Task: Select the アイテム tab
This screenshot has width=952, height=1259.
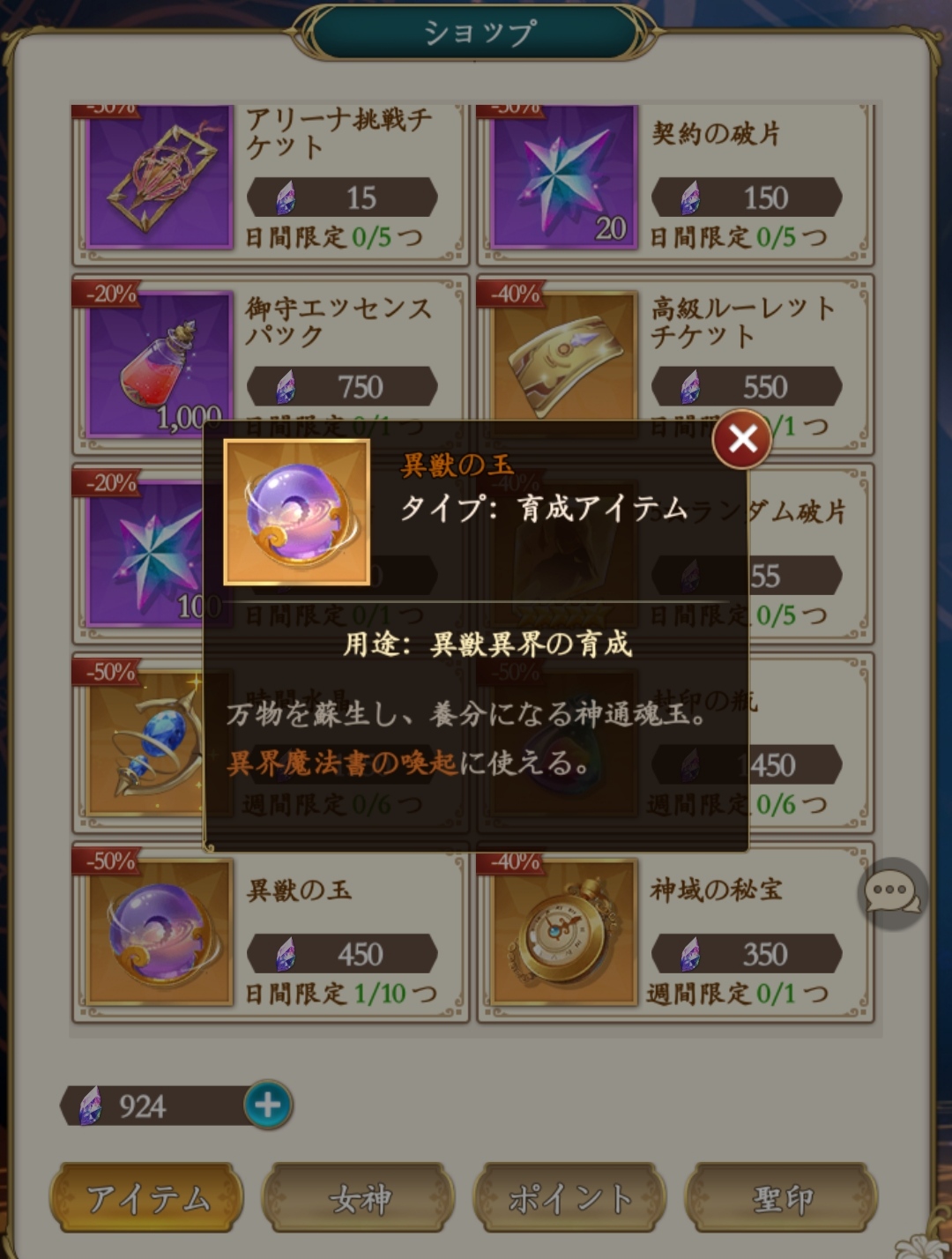Action: click(x=147, y=1198)
